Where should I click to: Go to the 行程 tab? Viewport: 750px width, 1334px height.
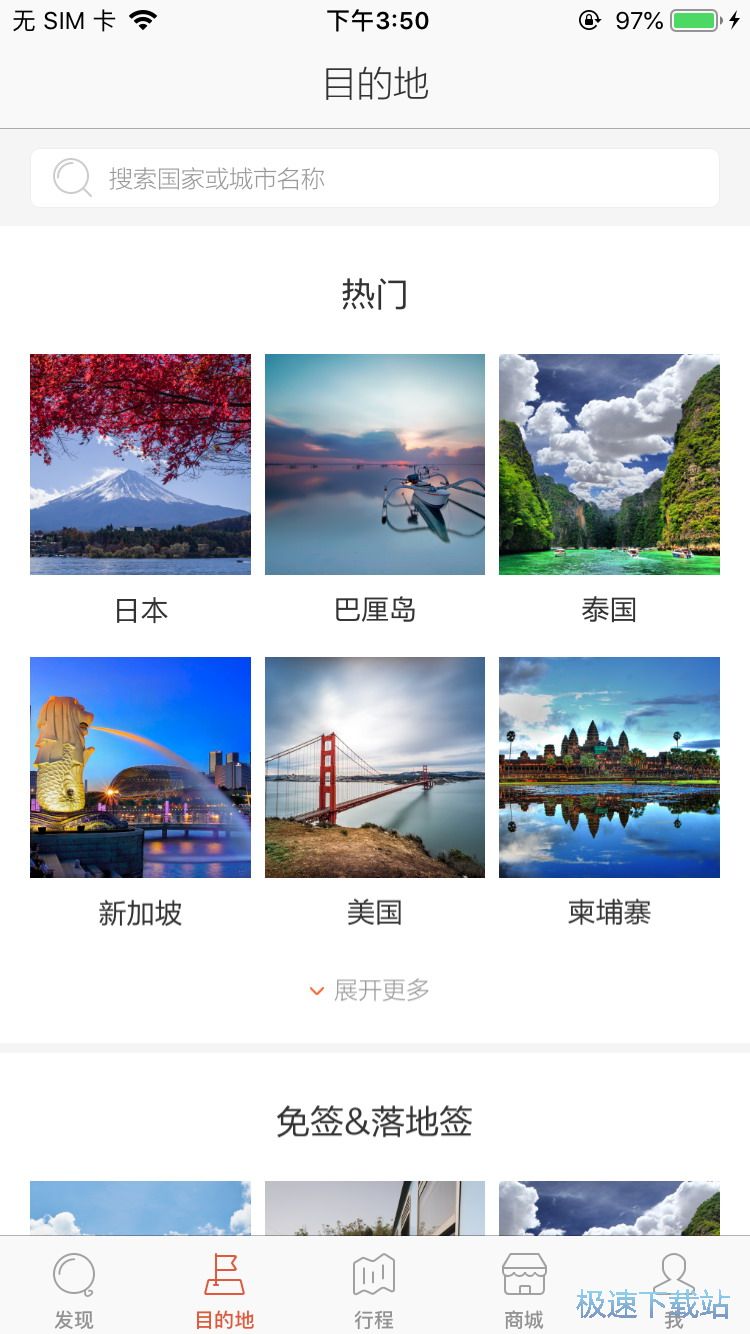pos(374,1288)
